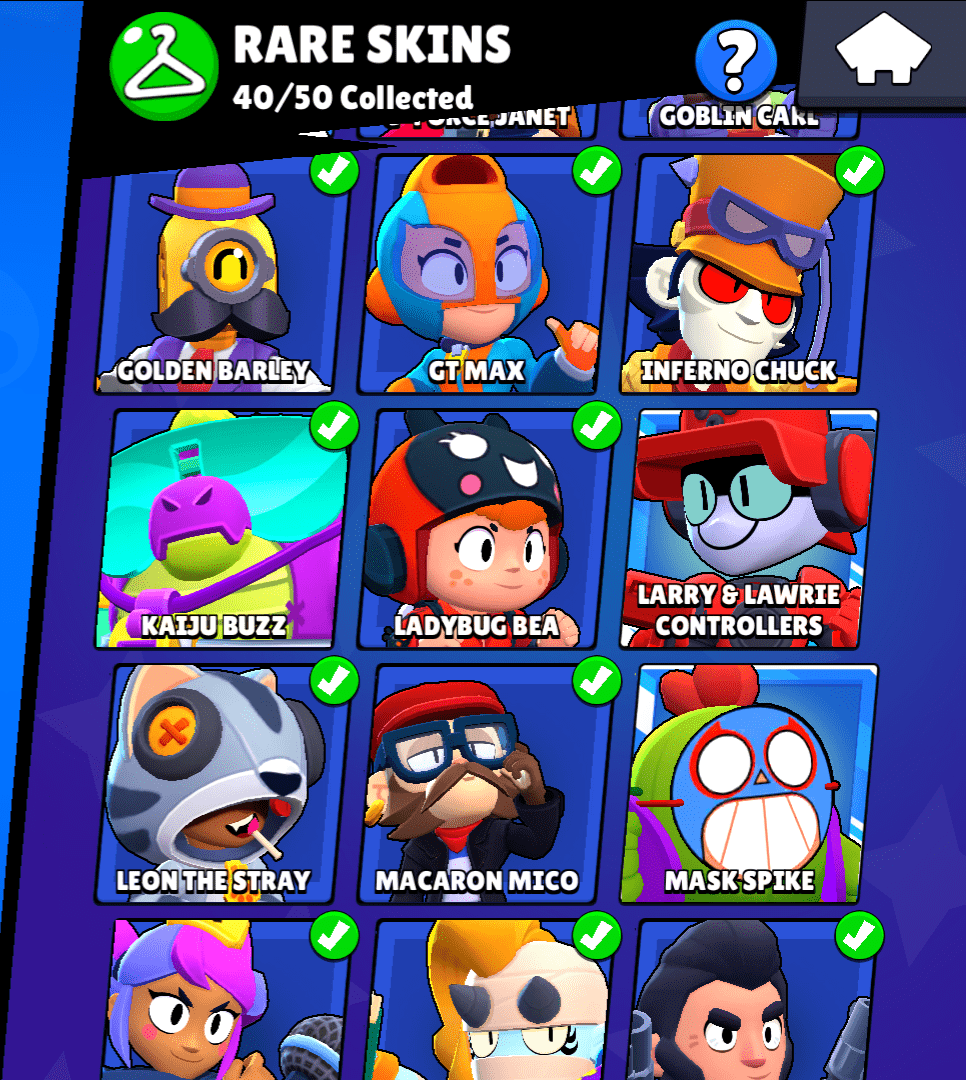Return to the home screen
The image size is (966, 1080).
tap(882, 52)
